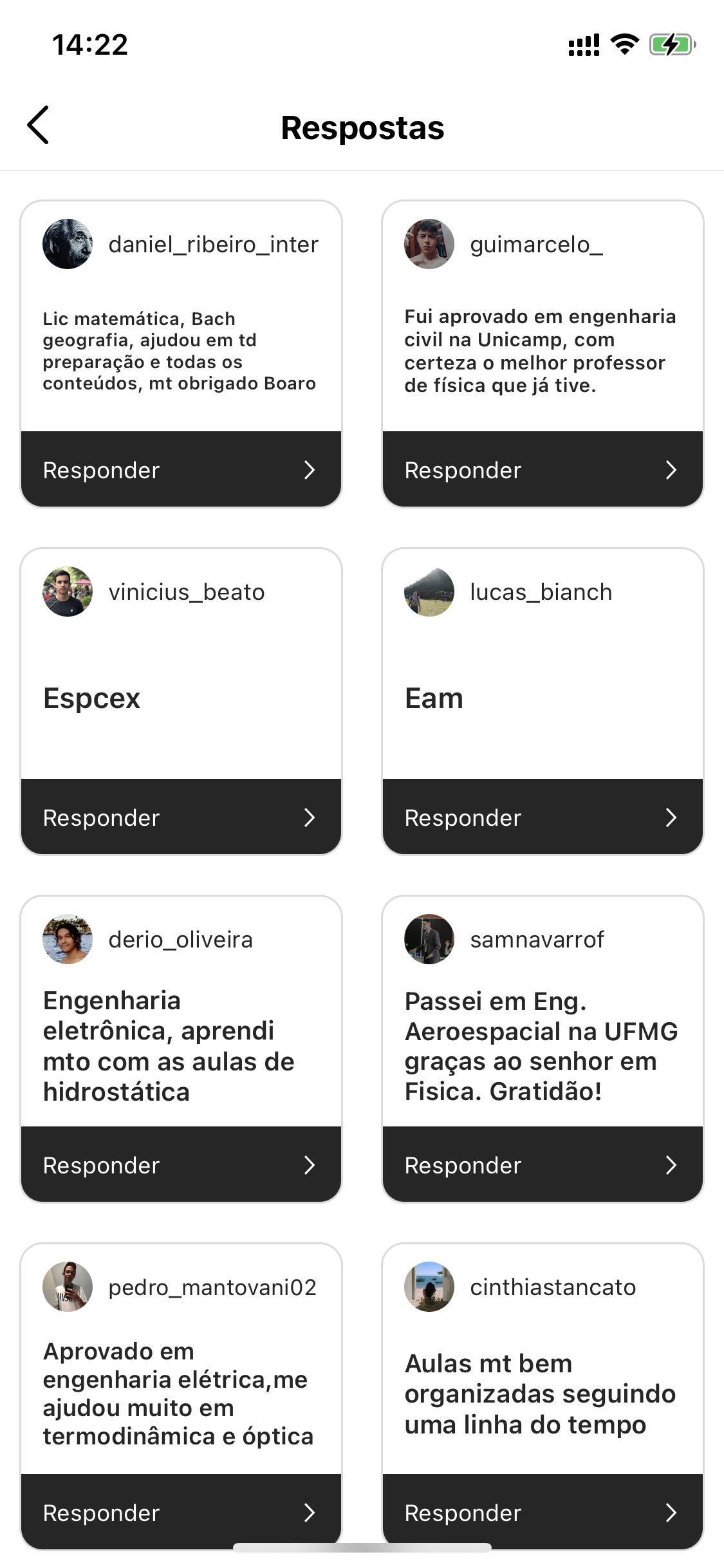Respond to lucas_bianch's Eam answer

pos(543,817)
